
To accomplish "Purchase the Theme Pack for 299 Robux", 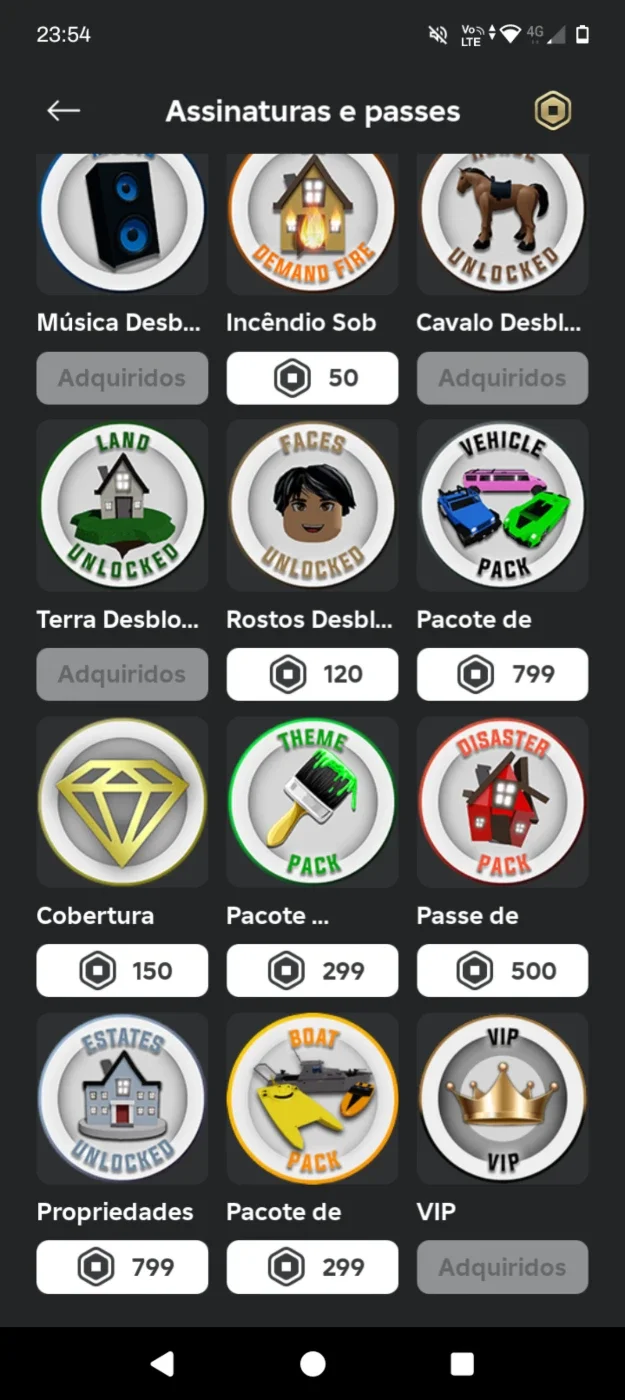I will tap(312, 970).
